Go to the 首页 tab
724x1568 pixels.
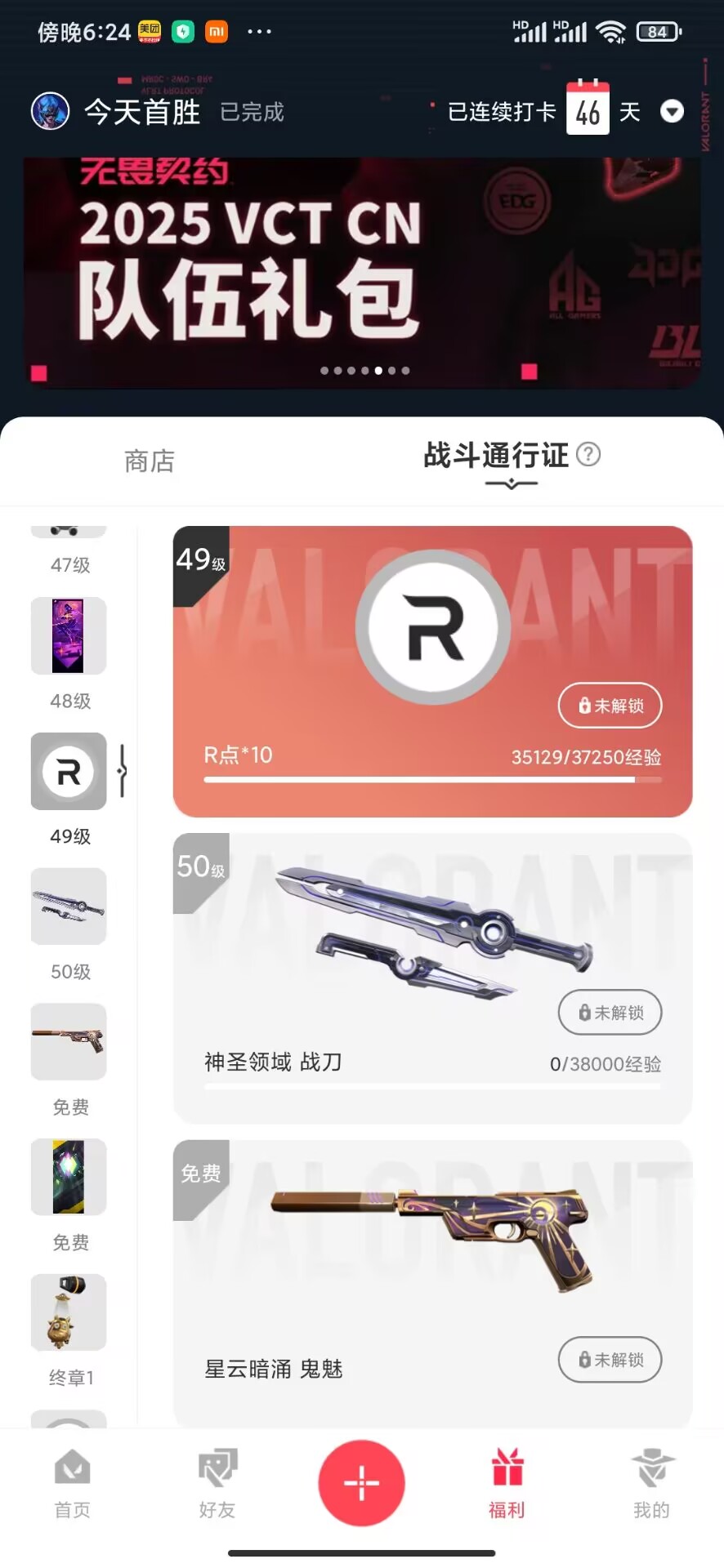(x=72, y=1483)
